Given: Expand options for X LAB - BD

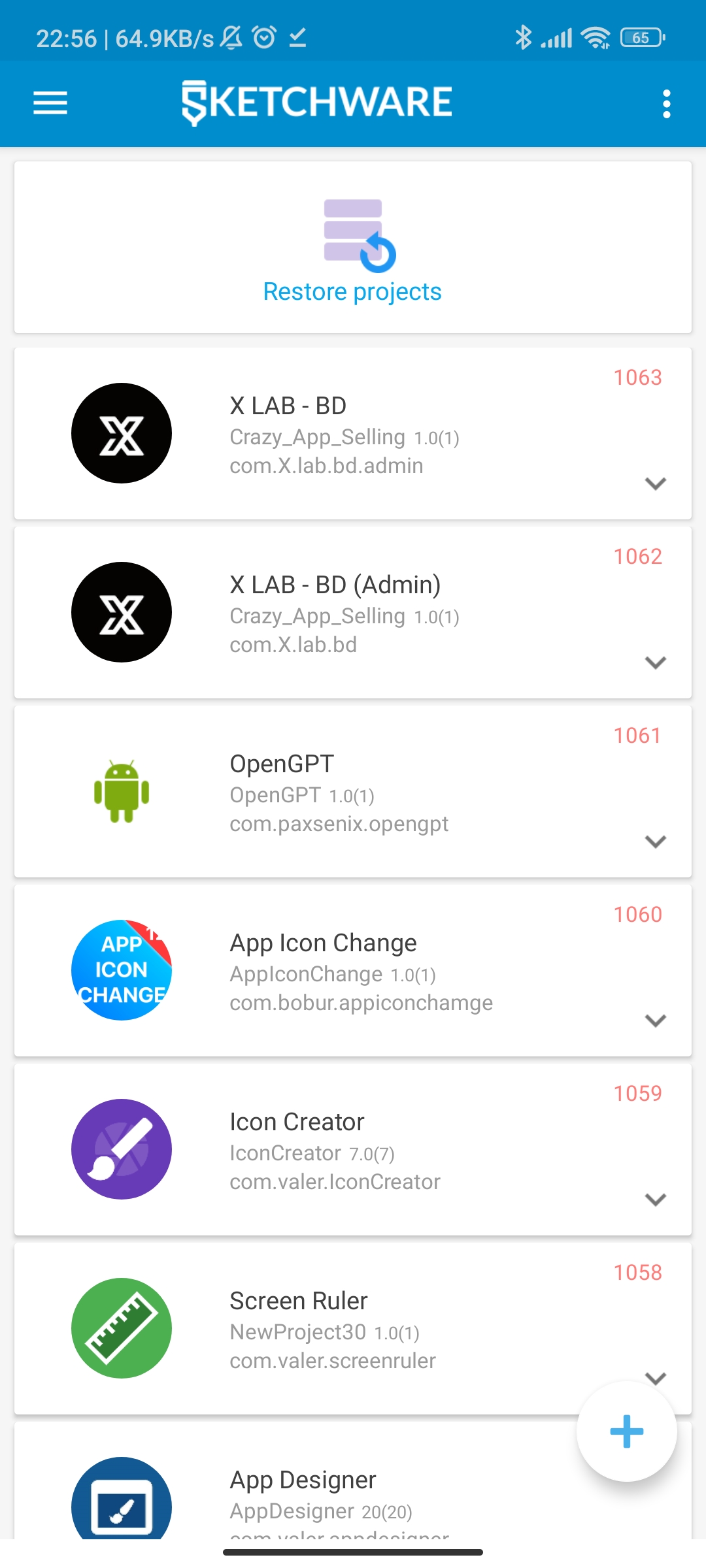Looking at the screenshot, I should coord(655,483).
